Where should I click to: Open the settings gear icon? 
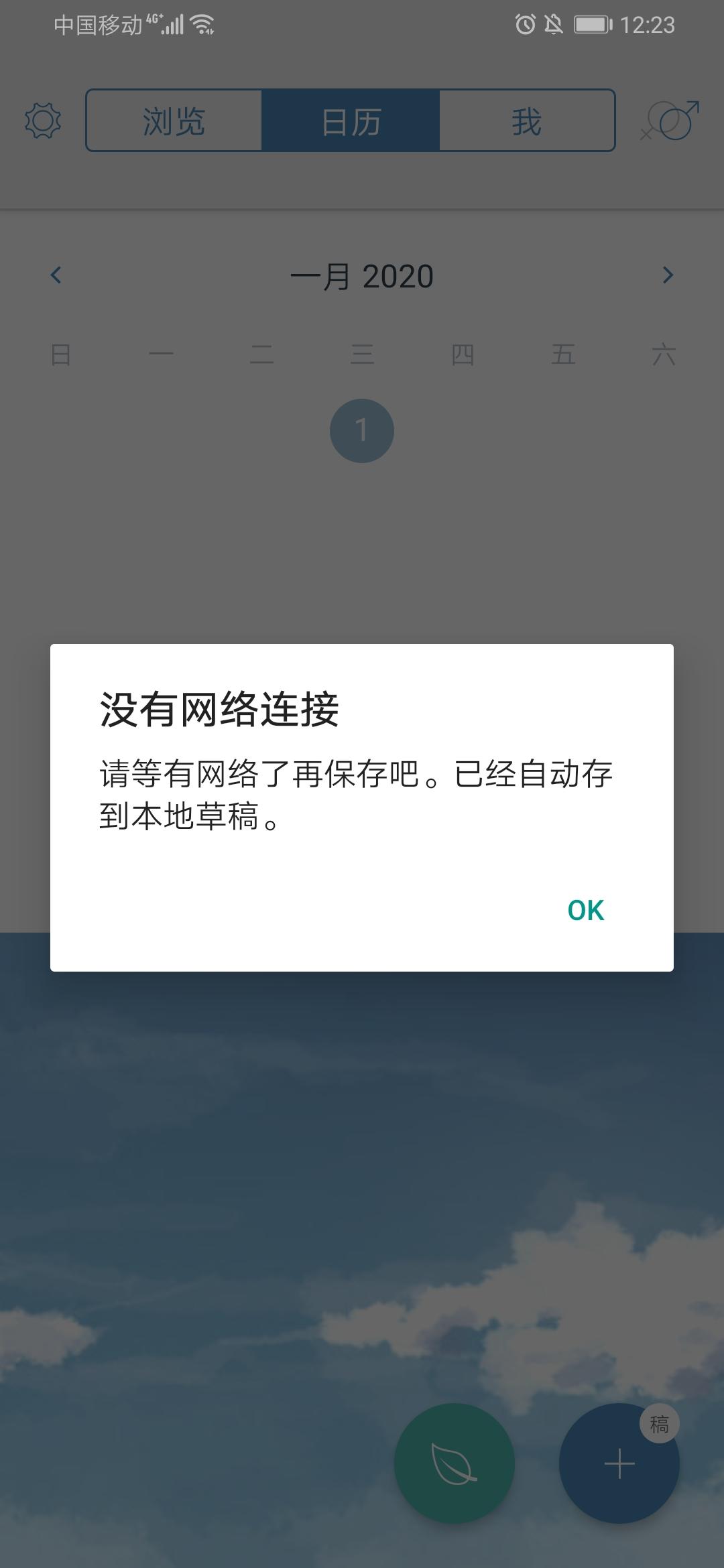pyautogui.click(x=42, y=121)
